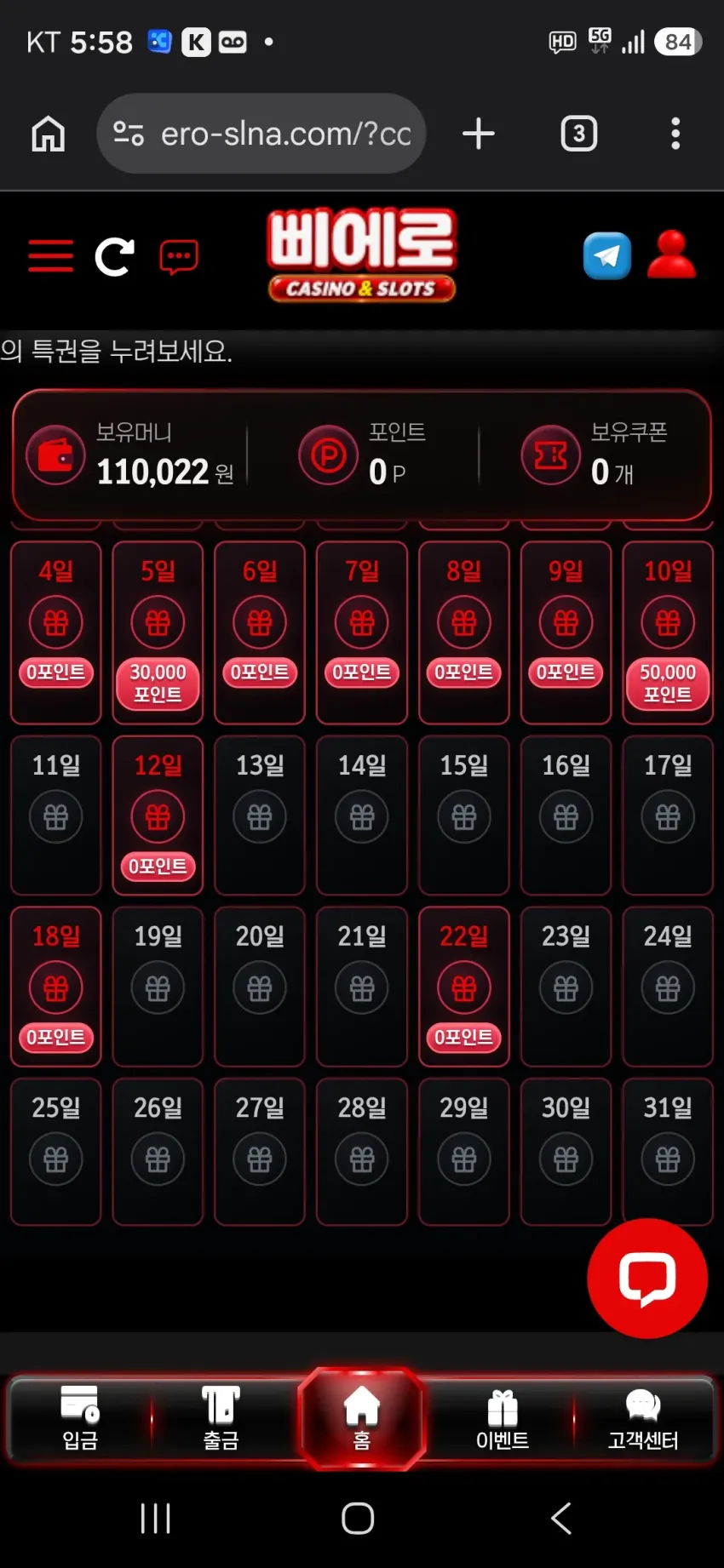The image size is (724, 1568).
Task: Tap the 12일 attendance tile
Action: point(158,815)
